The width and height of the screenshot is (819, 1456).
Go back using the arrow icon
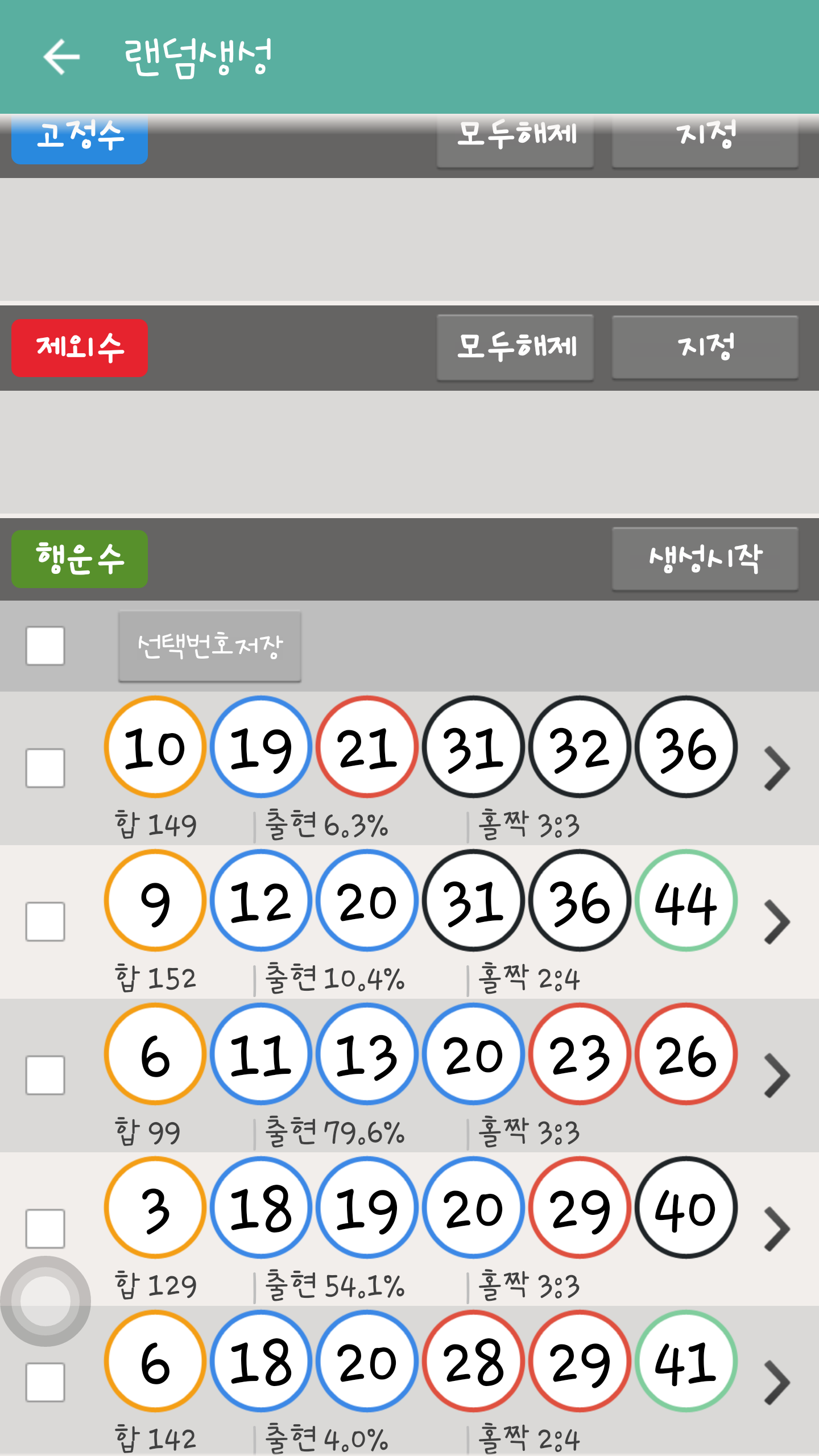[61, 57]
